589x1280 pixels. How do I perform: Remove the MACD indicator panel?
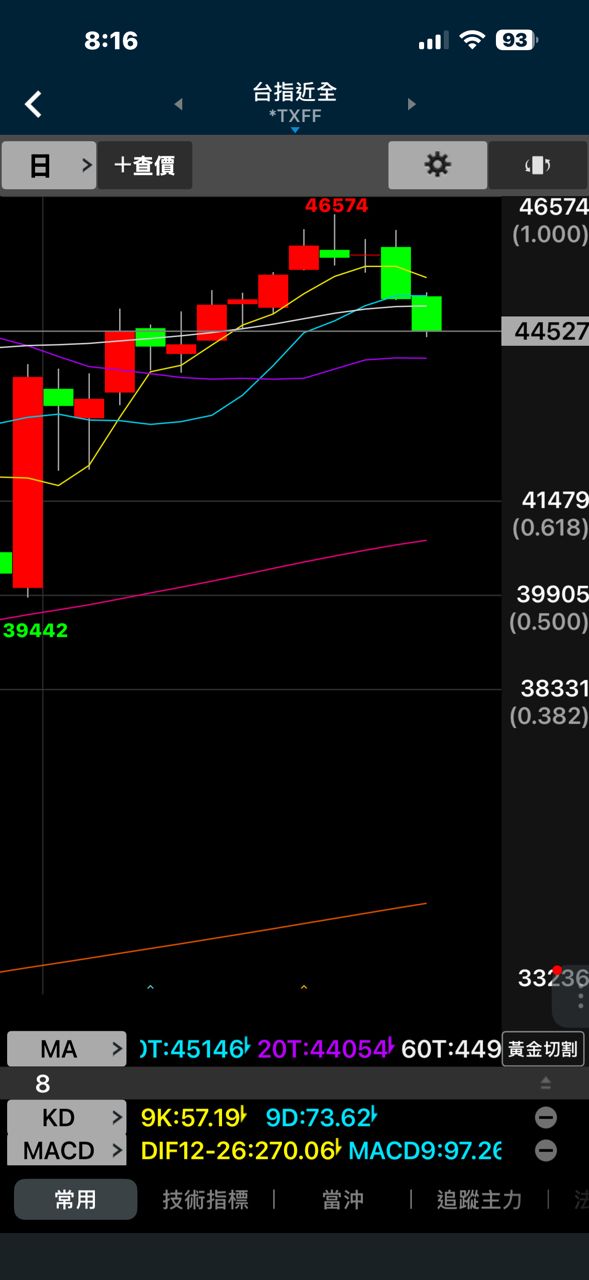tap(546, 1151)
